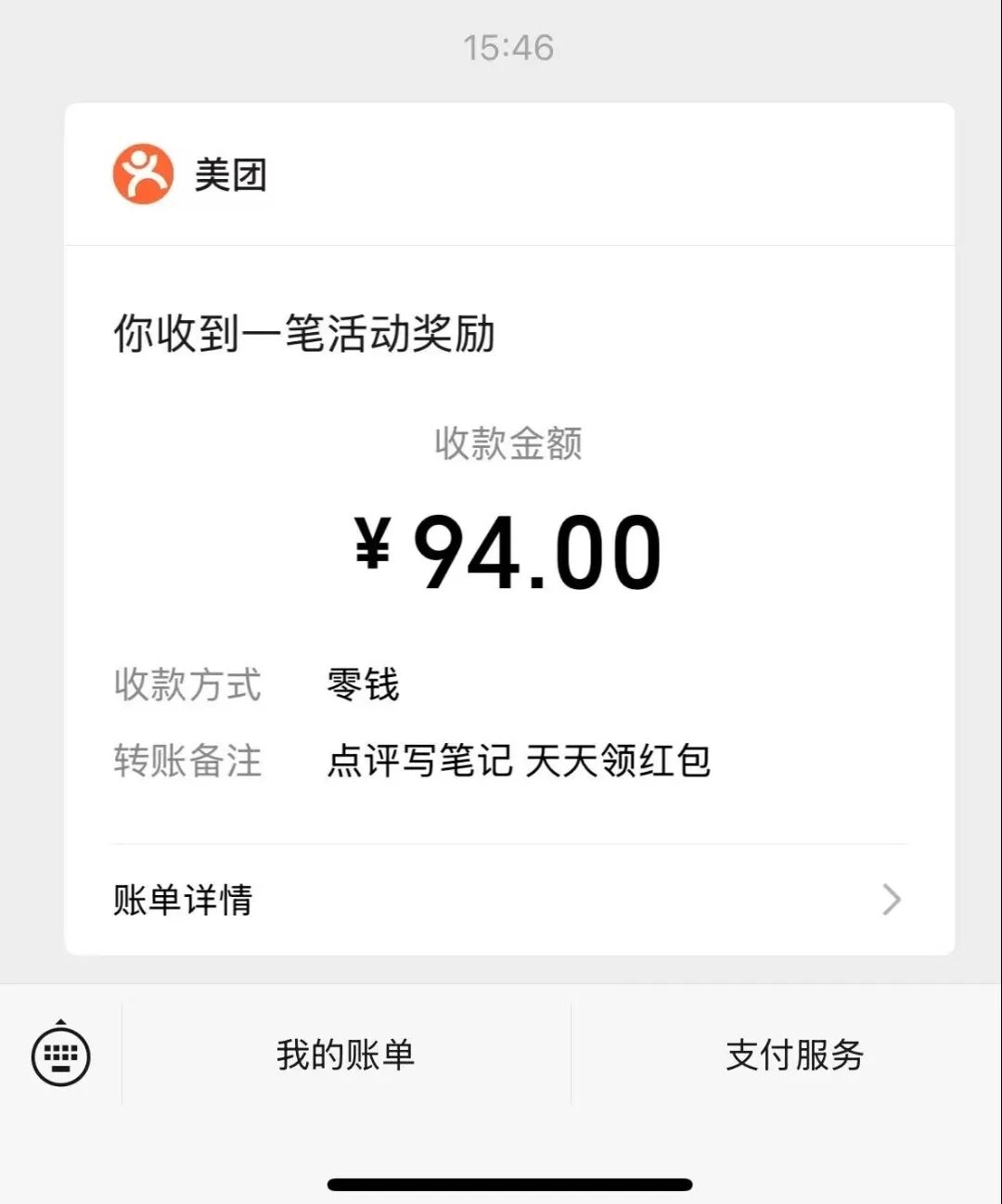
Task: Open 账单详情 row
Action: [x=508, y=900]
